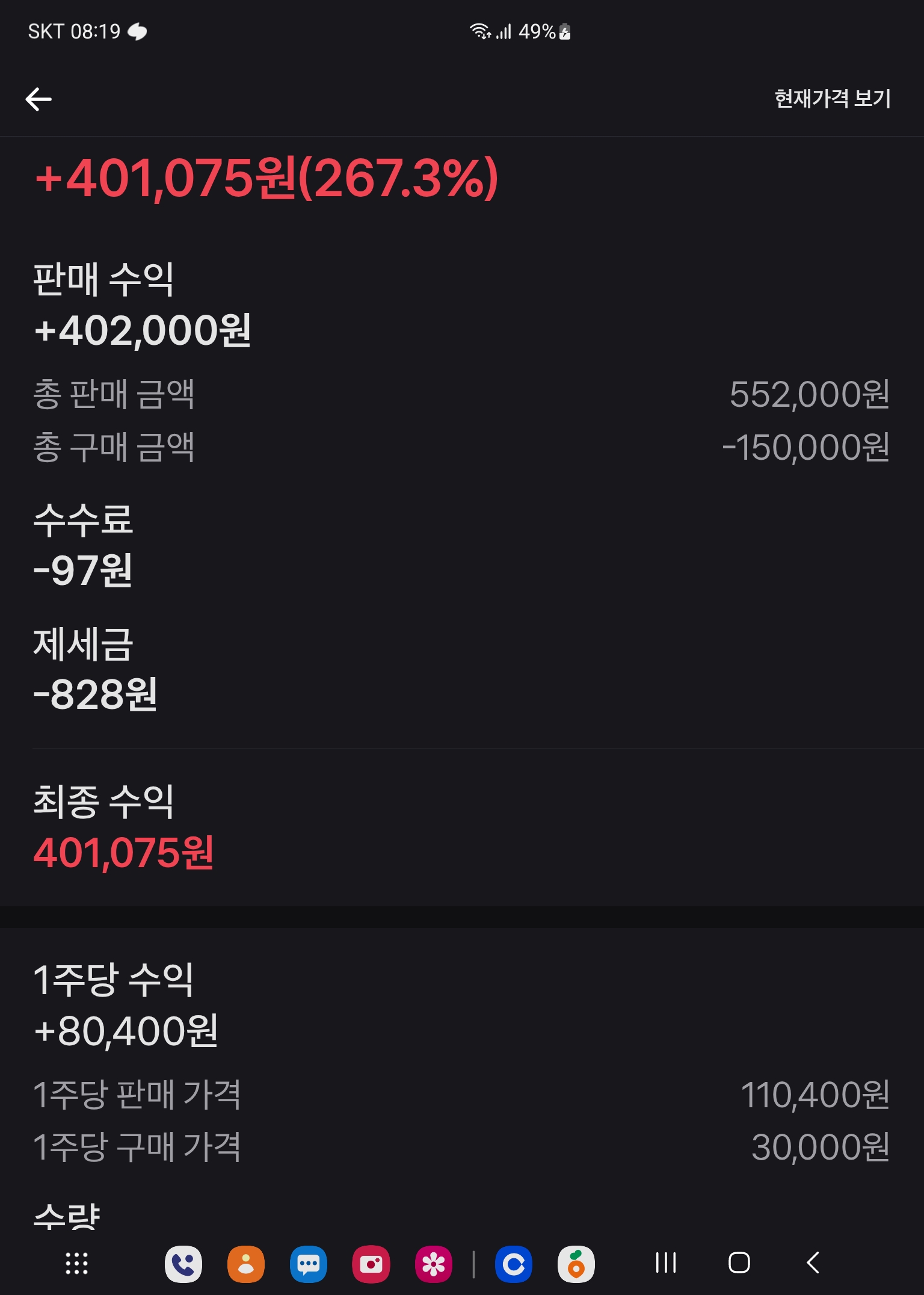Switch to the blue C app in the taskbar
Image resolution: width=924 pixels, height=1295 pixels.
point(514,1264)
